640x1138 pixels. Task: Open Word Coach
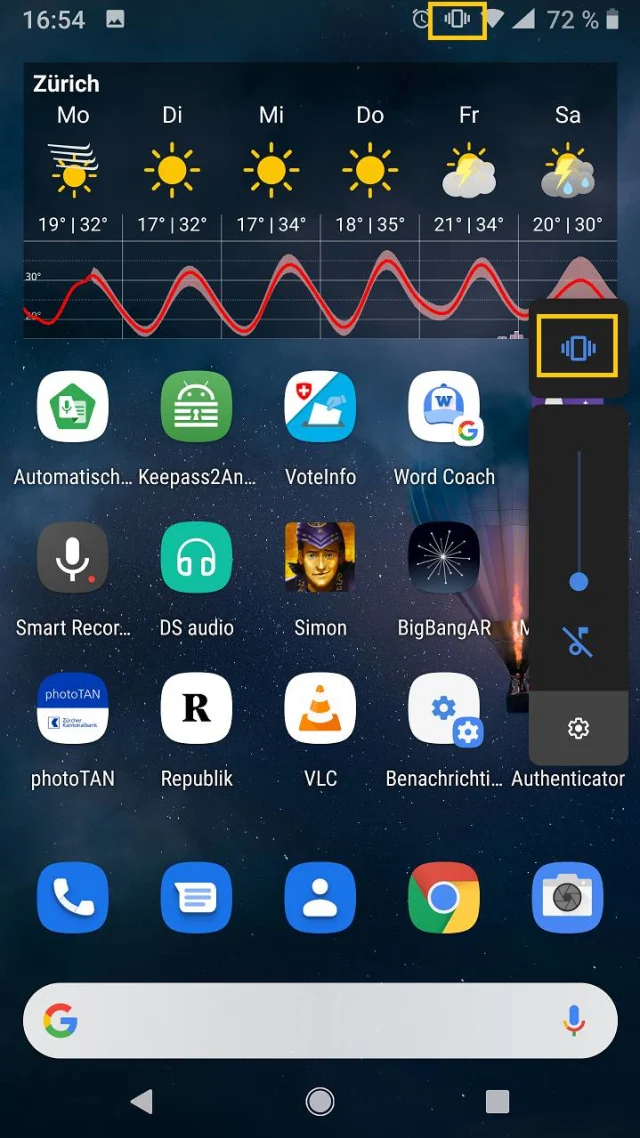[x=444, y=406]
